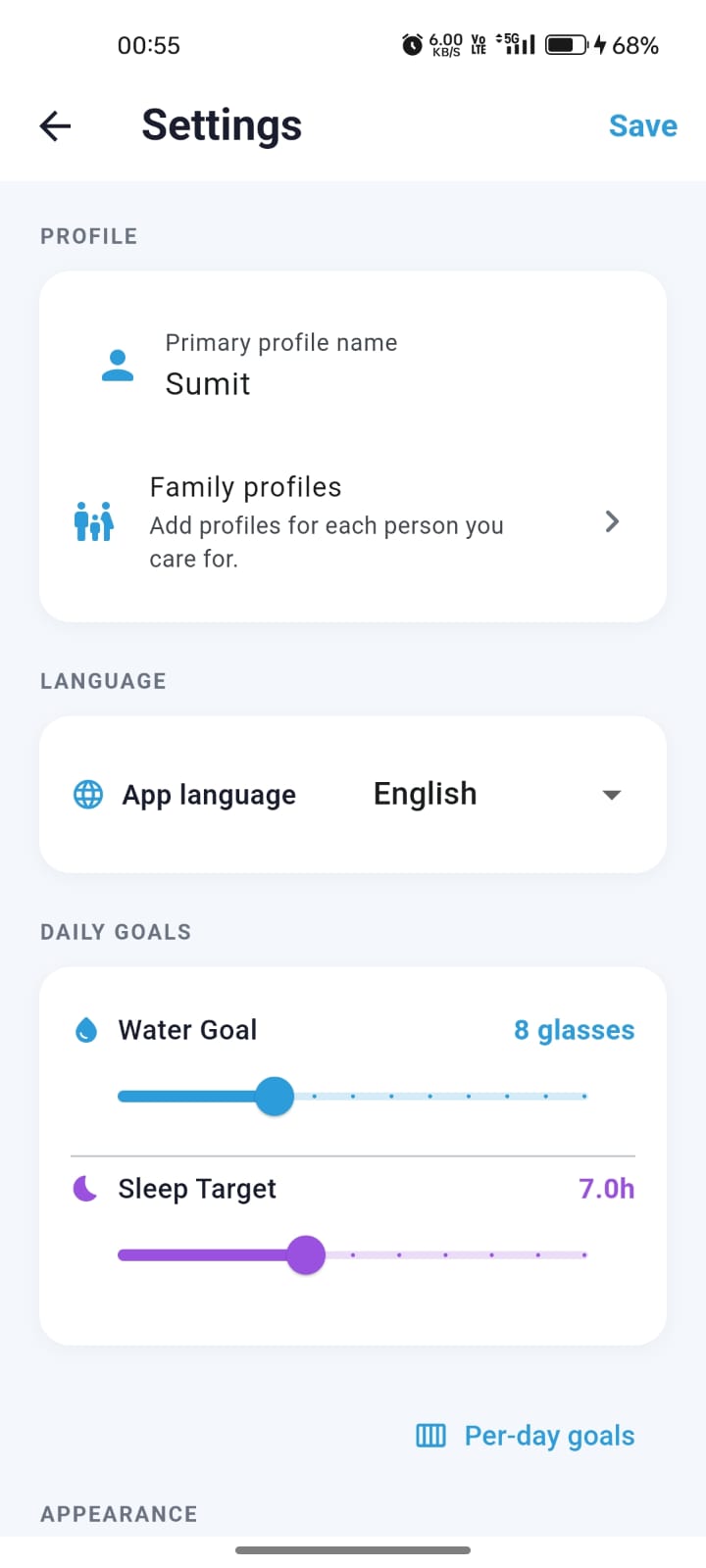Select the primary profile name Sumit
This screenshot has height=1568, width=706.
[x=207, y=383]
